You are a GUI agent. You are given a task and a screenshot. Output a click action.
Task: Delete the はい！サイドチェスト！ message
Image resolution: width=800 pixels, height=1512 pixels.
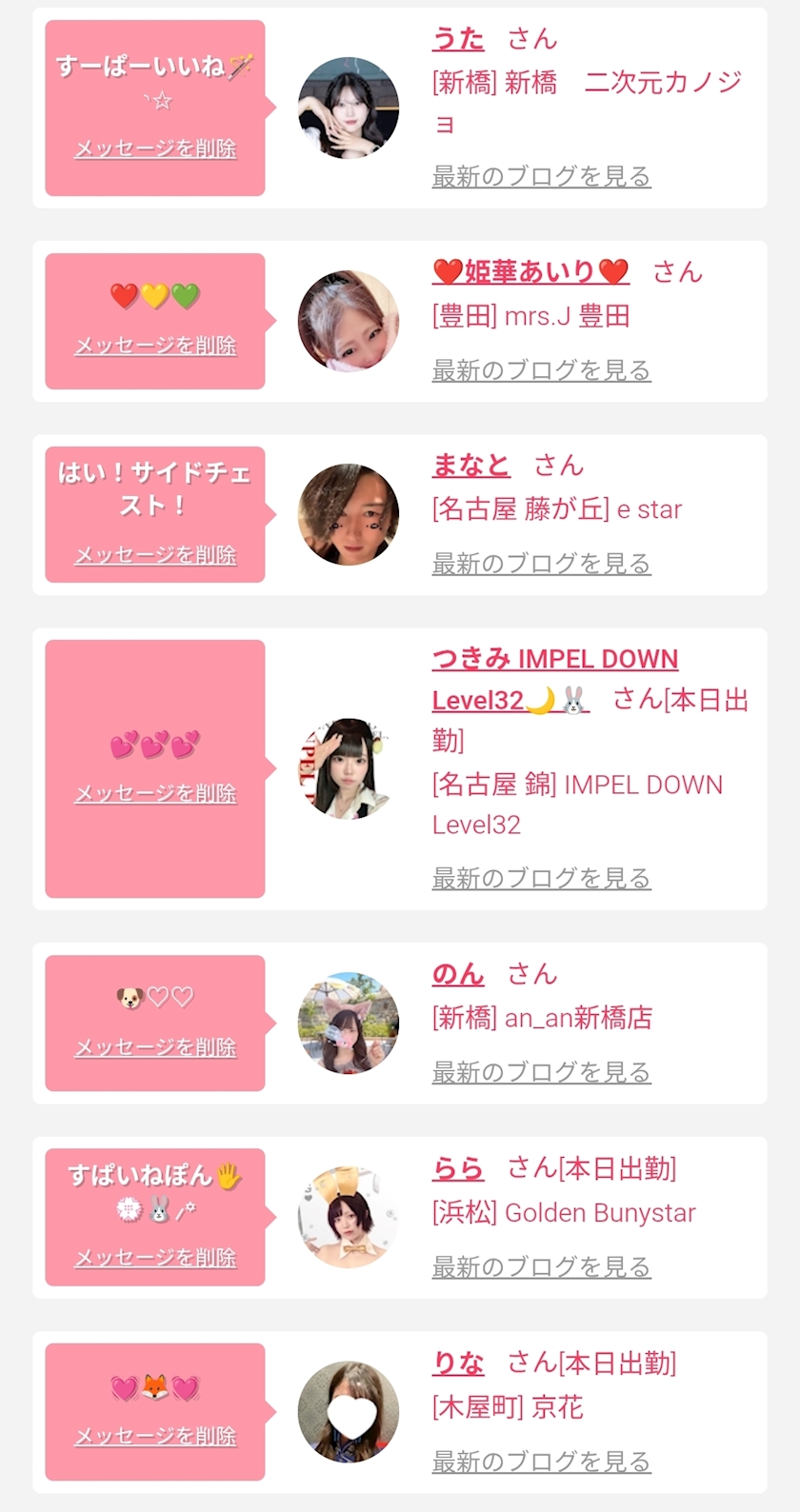tap(155, 554)
